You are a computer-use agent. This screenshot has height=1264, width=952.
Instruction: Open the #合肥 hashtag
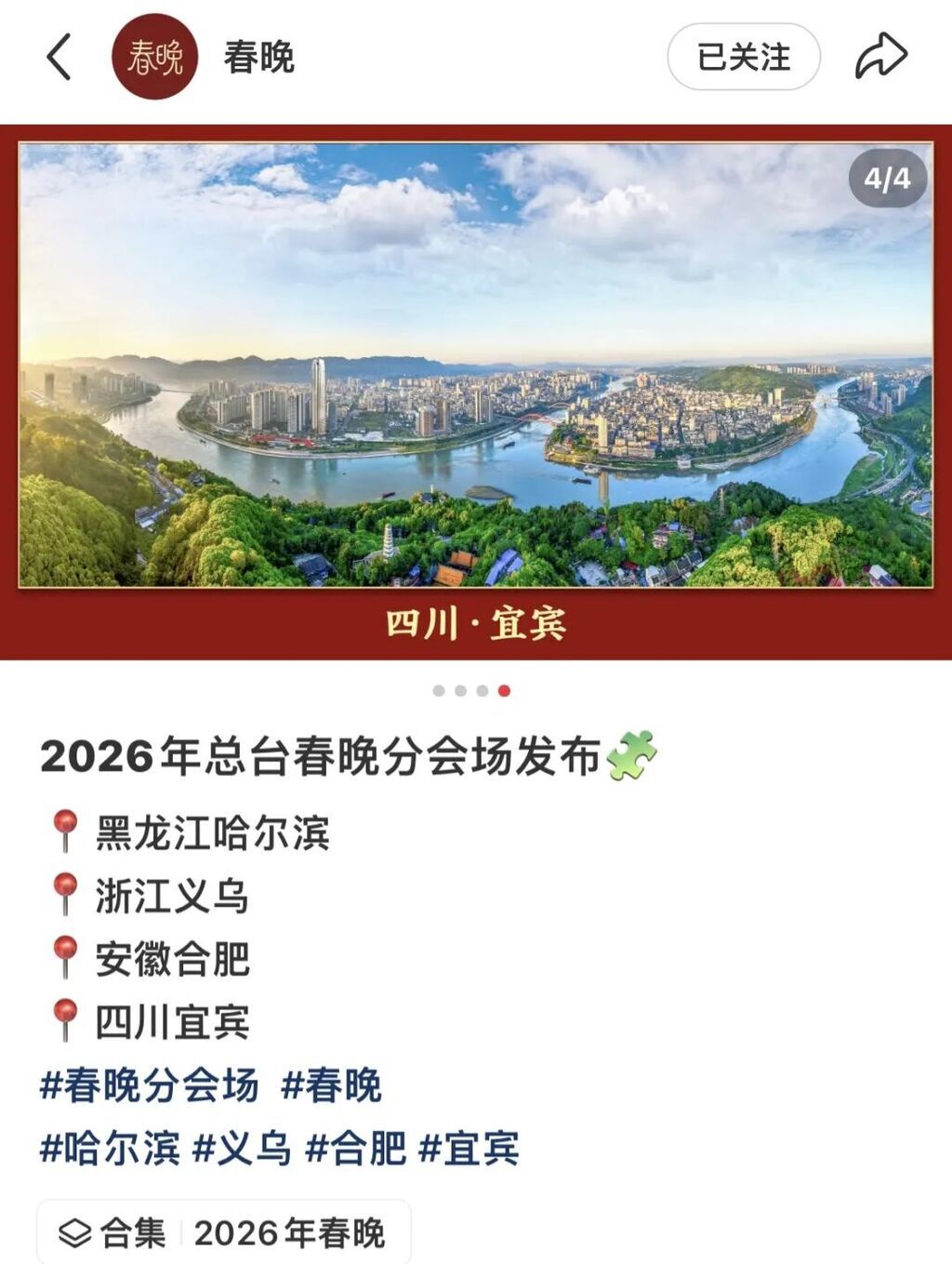(356, 1149)
